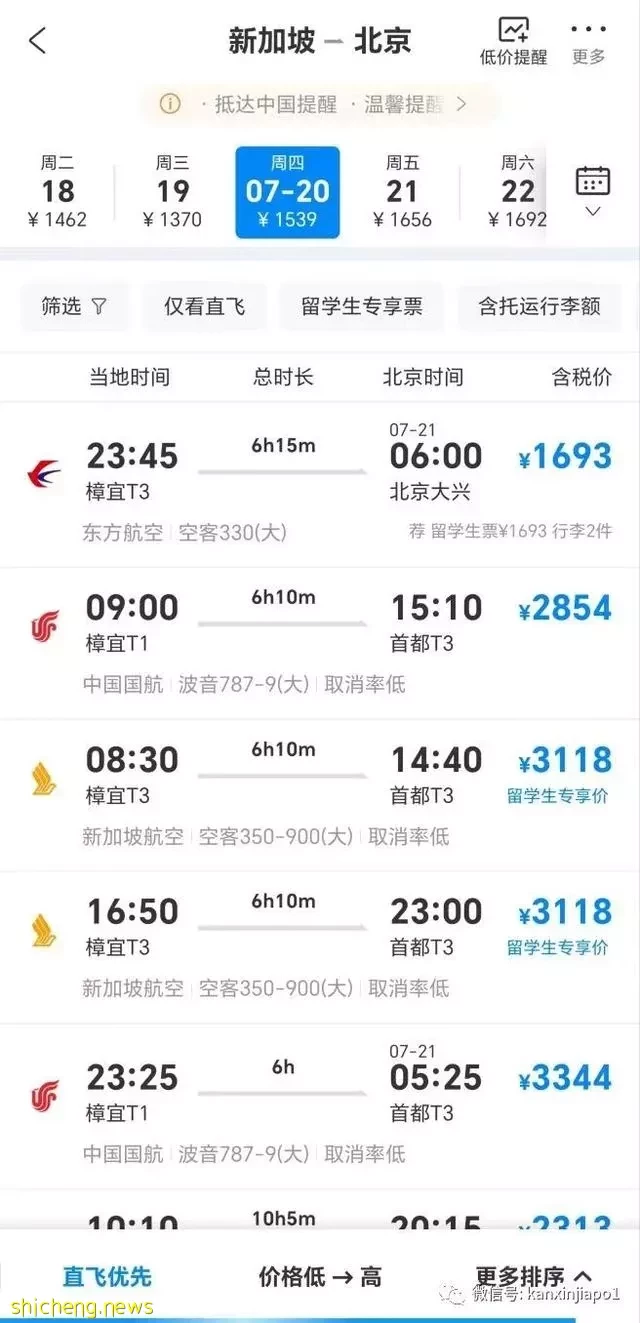Screen dimensions: 640x1323
Task: Open the 抵达中国提醒 notice banner
Action: [x=318, y=104]
